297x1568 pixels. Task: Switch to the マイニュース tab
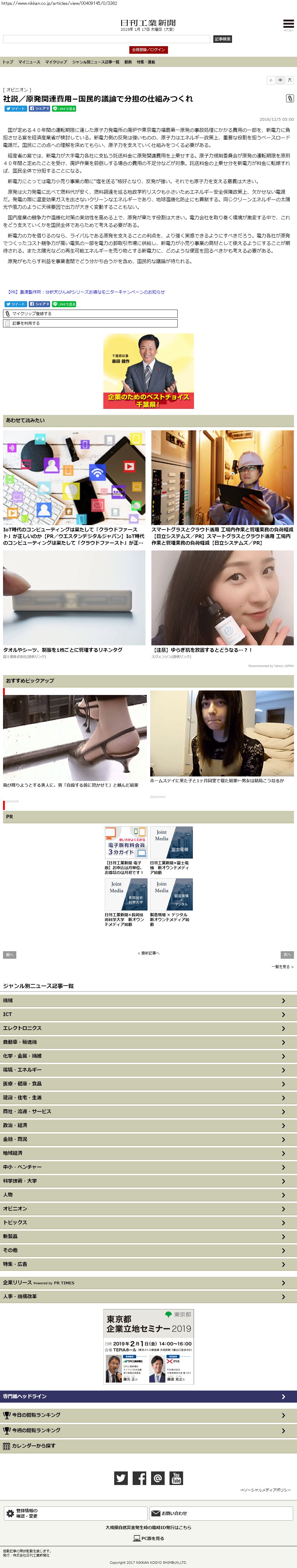pos(29,62)
